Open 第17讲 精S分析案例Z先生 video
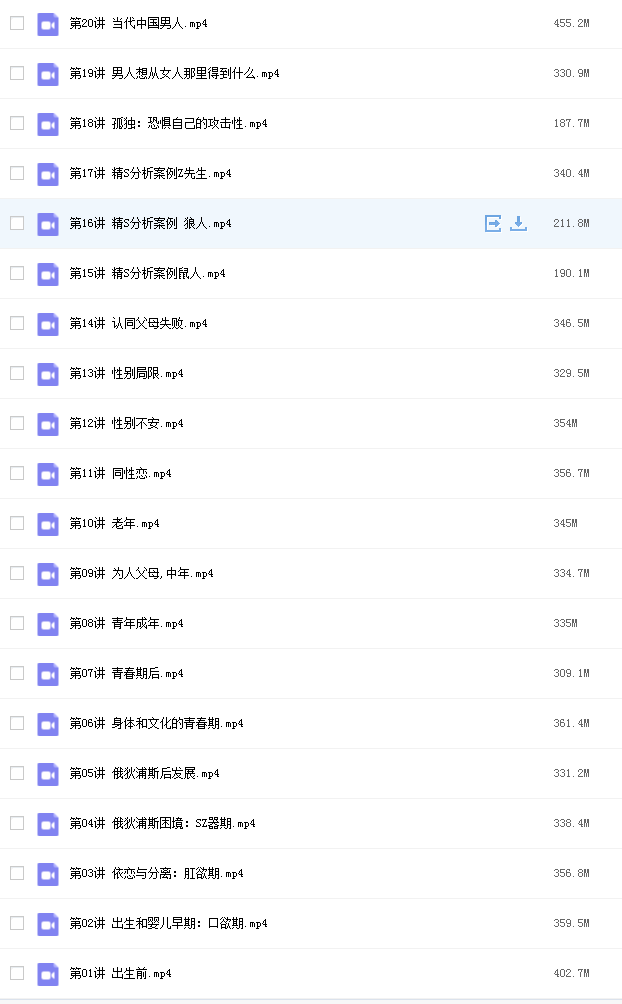This screenshot has height=1004, width=622. (x=151, y=174)
